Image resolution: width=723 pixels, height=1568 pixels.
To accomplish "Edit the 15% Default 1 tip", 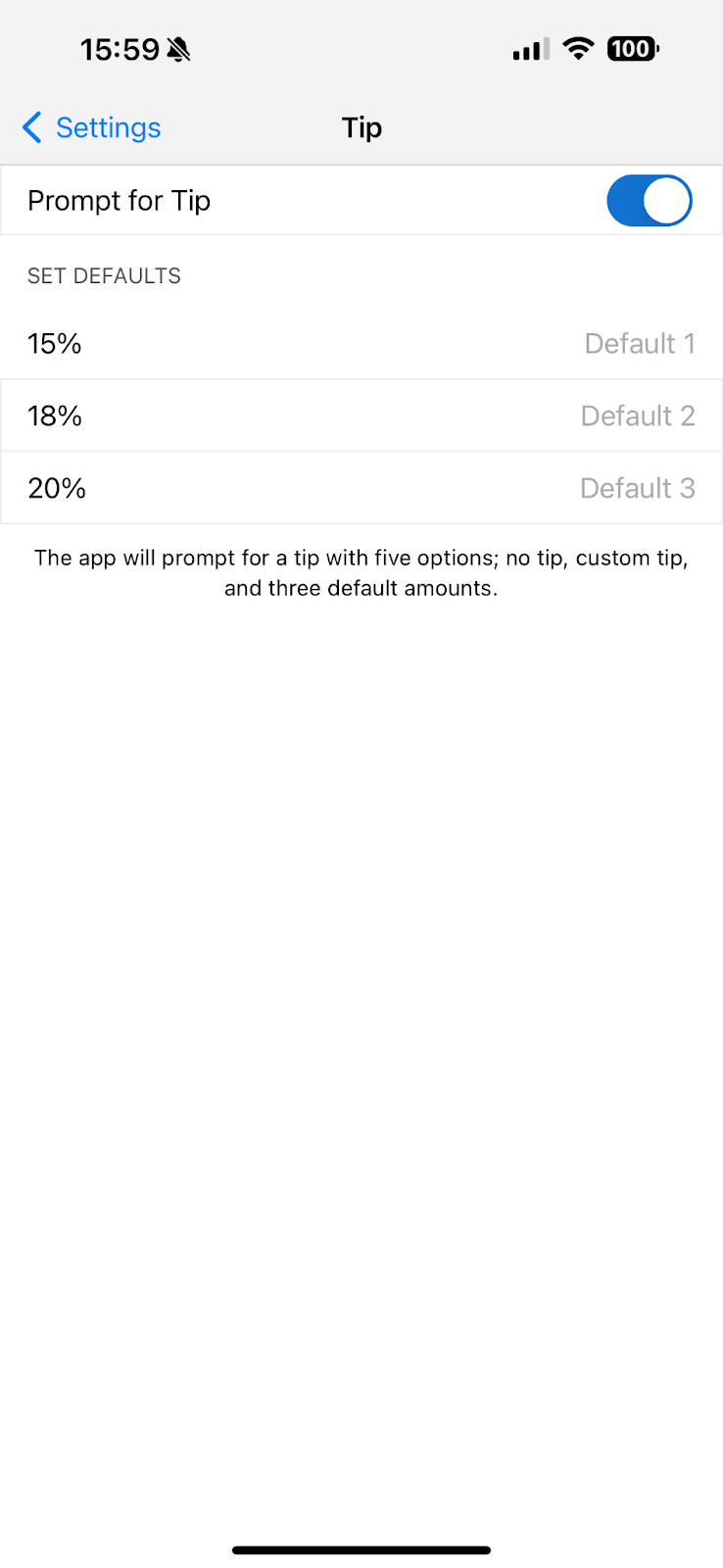I will [x=361, y=344].
